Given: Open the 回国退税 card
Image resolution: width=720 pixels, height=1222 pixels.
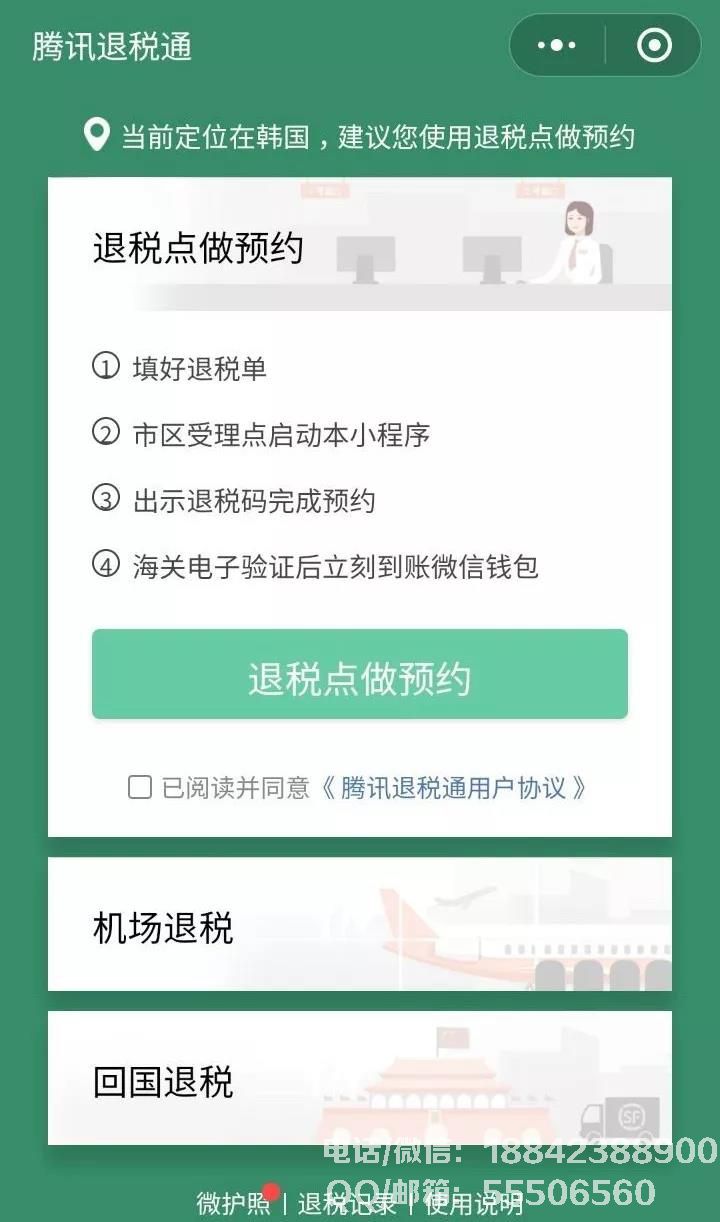Looking at the screenshot, I should (x=360, y=1078).
